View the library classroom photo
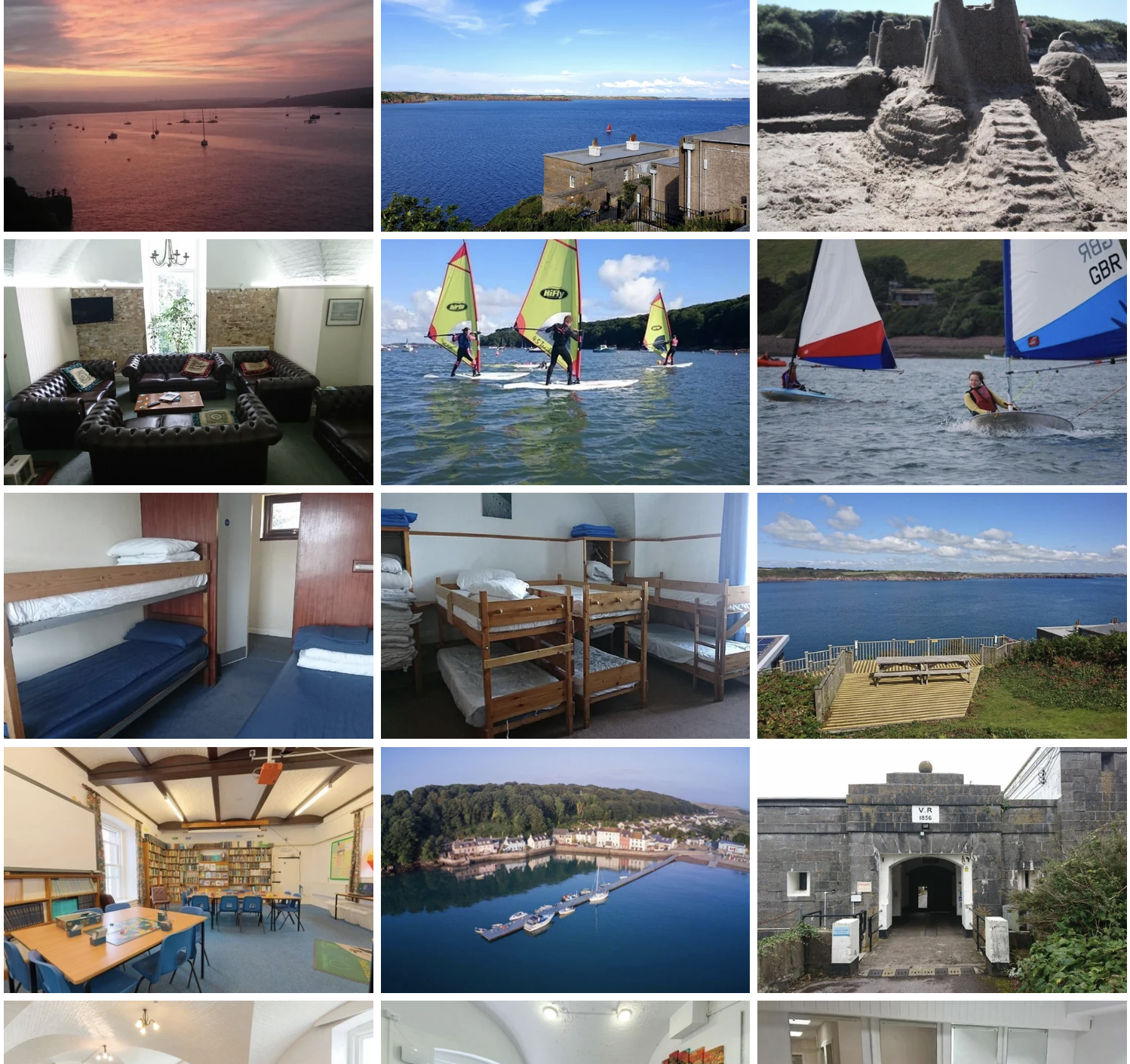The height and width of the screenshot is (1064, 1130). 188,869
